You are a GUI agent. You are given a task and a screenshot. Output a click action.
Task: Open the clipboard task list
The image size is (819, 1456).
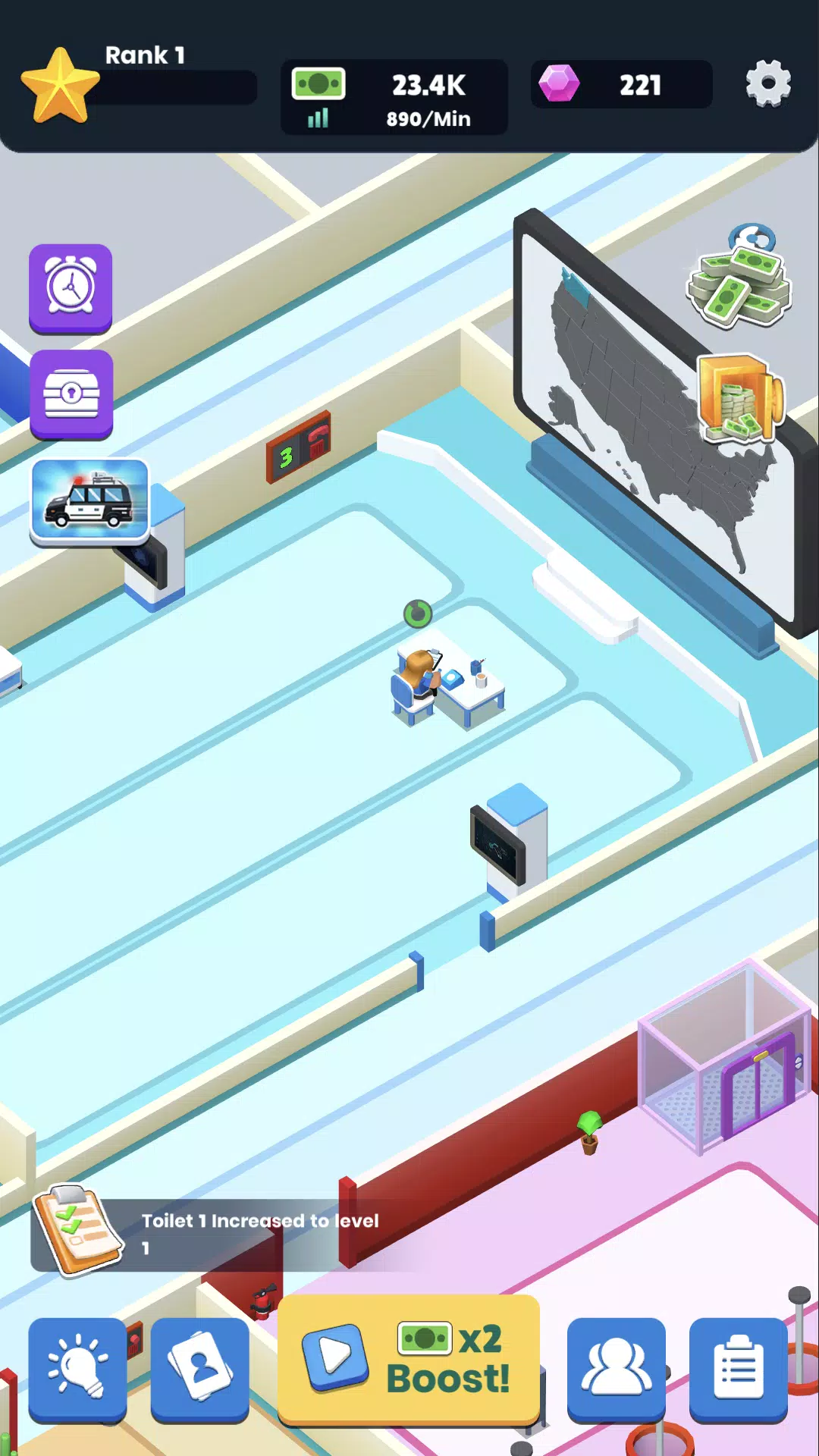click(738, 1367)
